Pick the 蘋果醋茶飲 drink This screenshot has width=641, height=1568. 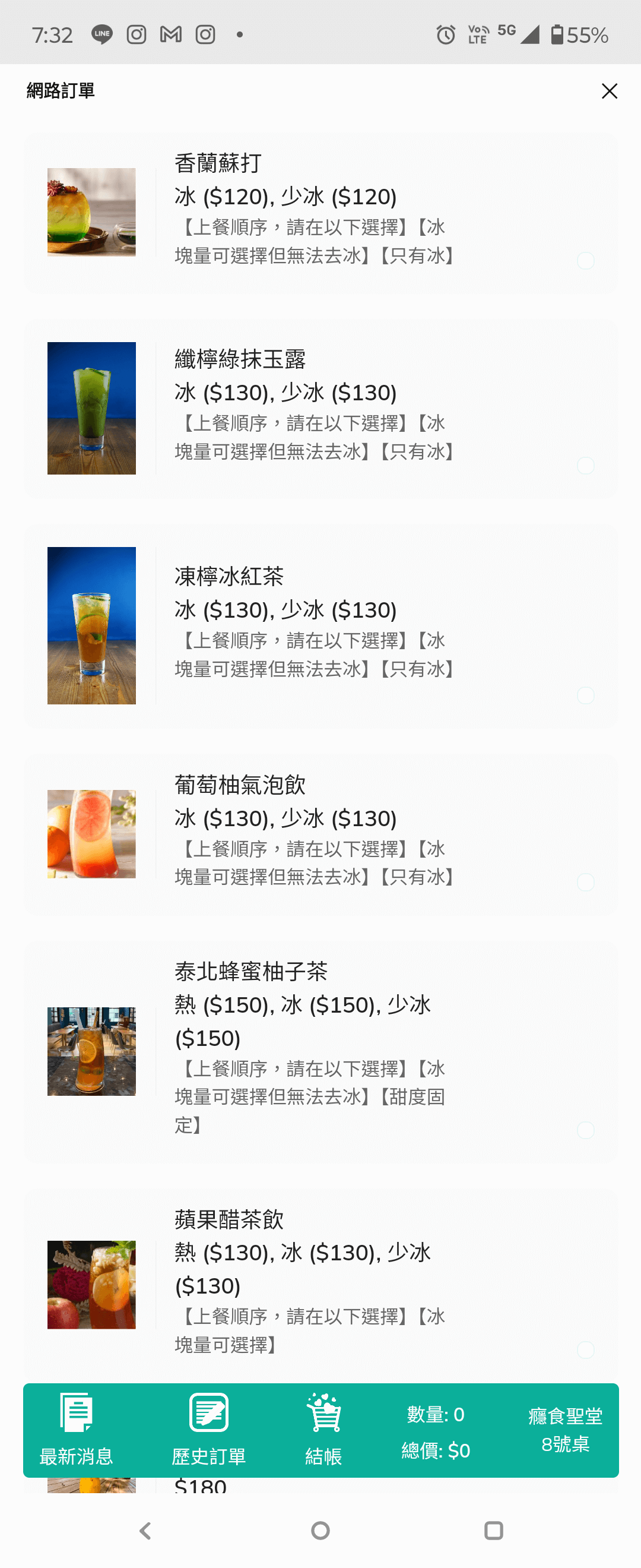tap(320, 1281)
